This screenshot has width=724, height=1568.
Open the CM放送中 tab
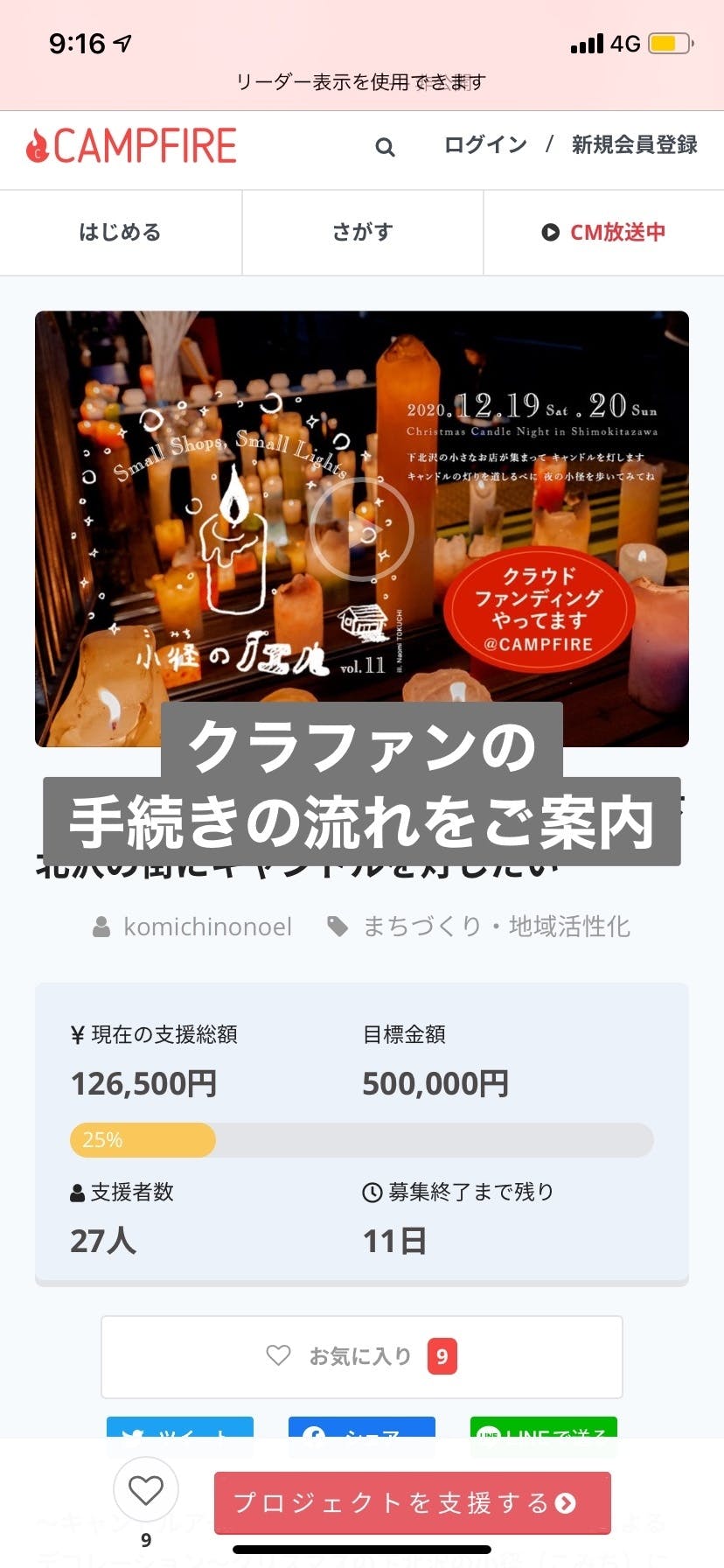click(603, 233)
